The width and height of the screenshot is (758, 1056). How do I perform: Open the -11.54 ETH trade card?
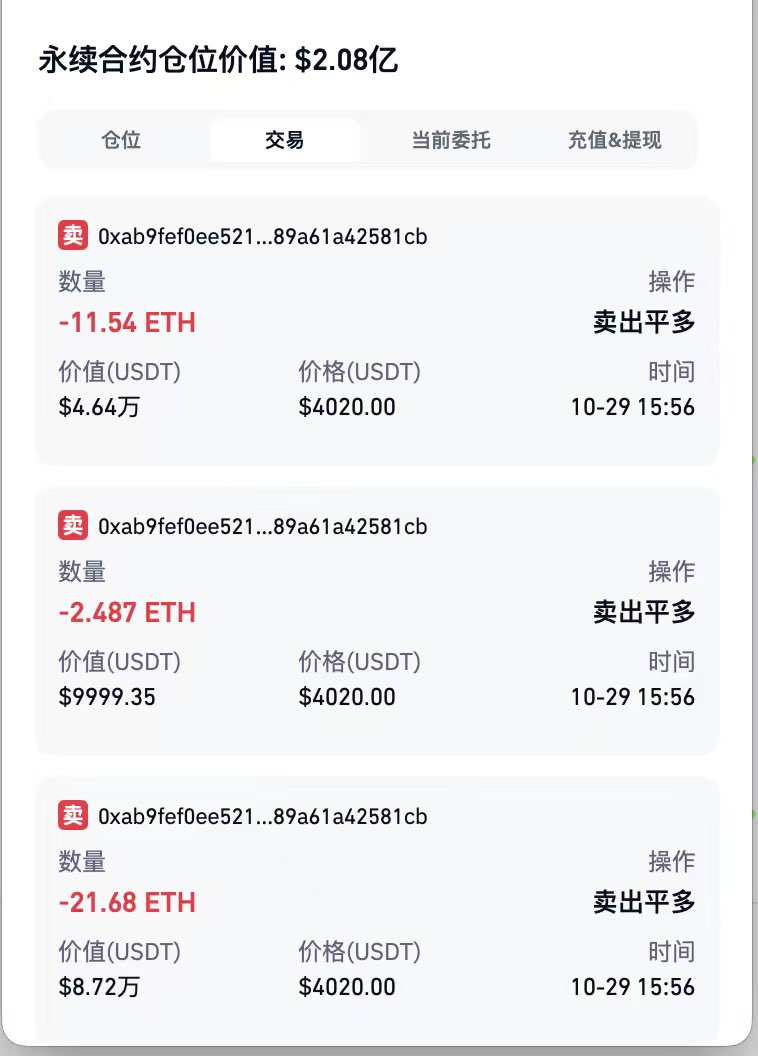click(x=377, y=331)
